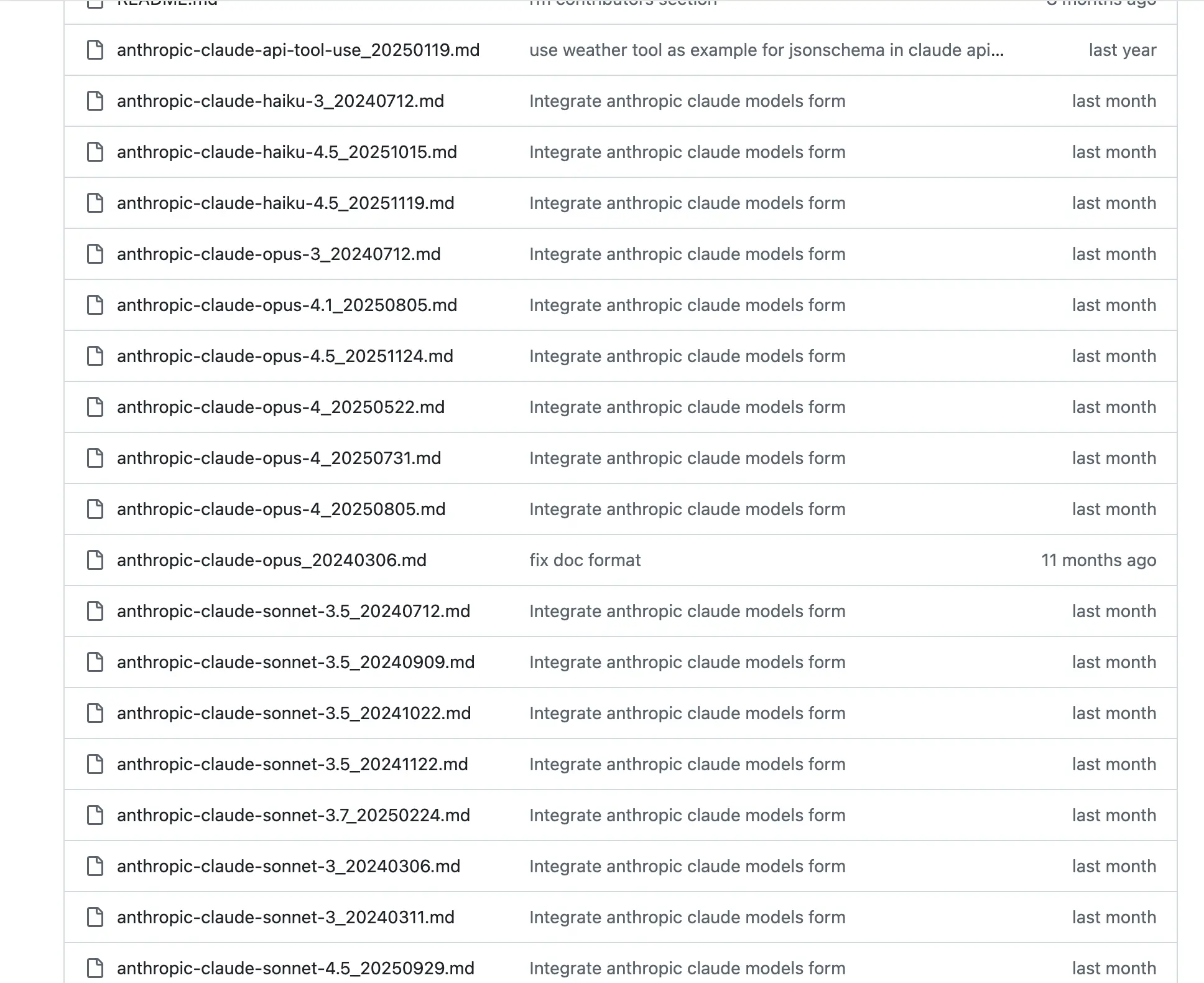
Task: Open anthropic-claude-opus-4.1_20250805.md file
Action: [287, 305]
